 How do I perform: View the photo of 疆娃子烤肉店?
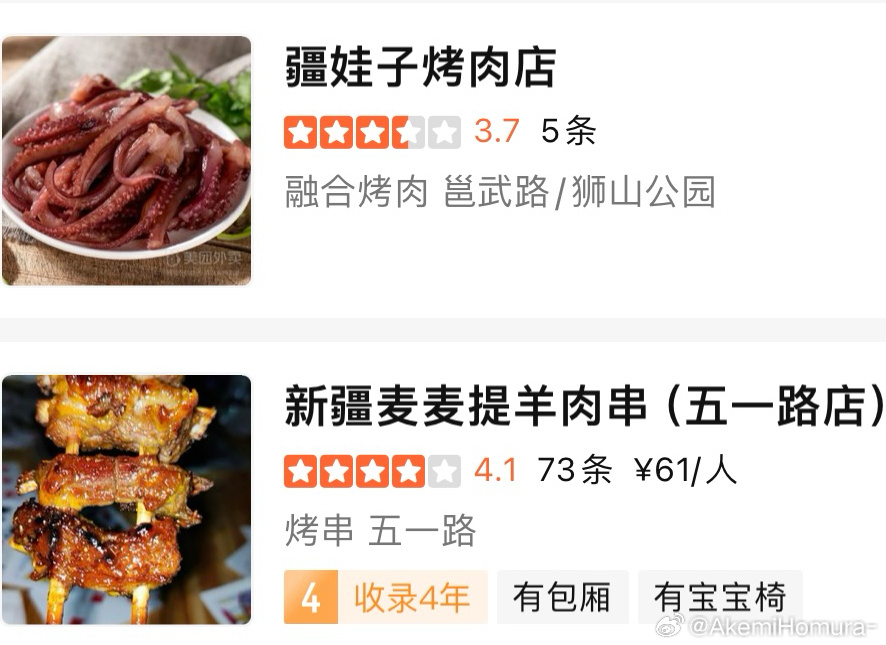coord(126,161)
